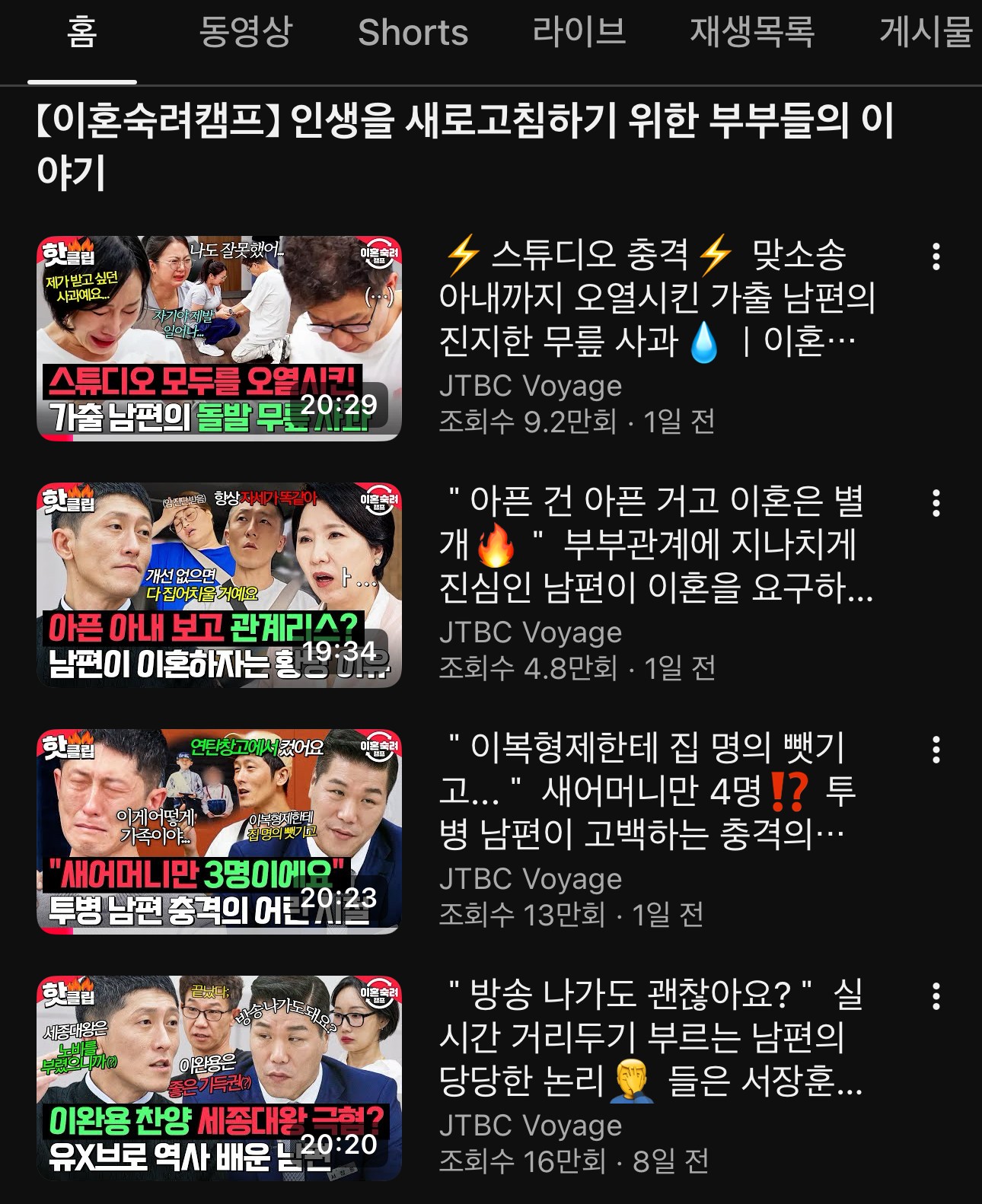Open more options for 스튜디오 충격 video
The width and height of the screenshot is (982, 1204).
pyautogui.click(x=936, y=257)
